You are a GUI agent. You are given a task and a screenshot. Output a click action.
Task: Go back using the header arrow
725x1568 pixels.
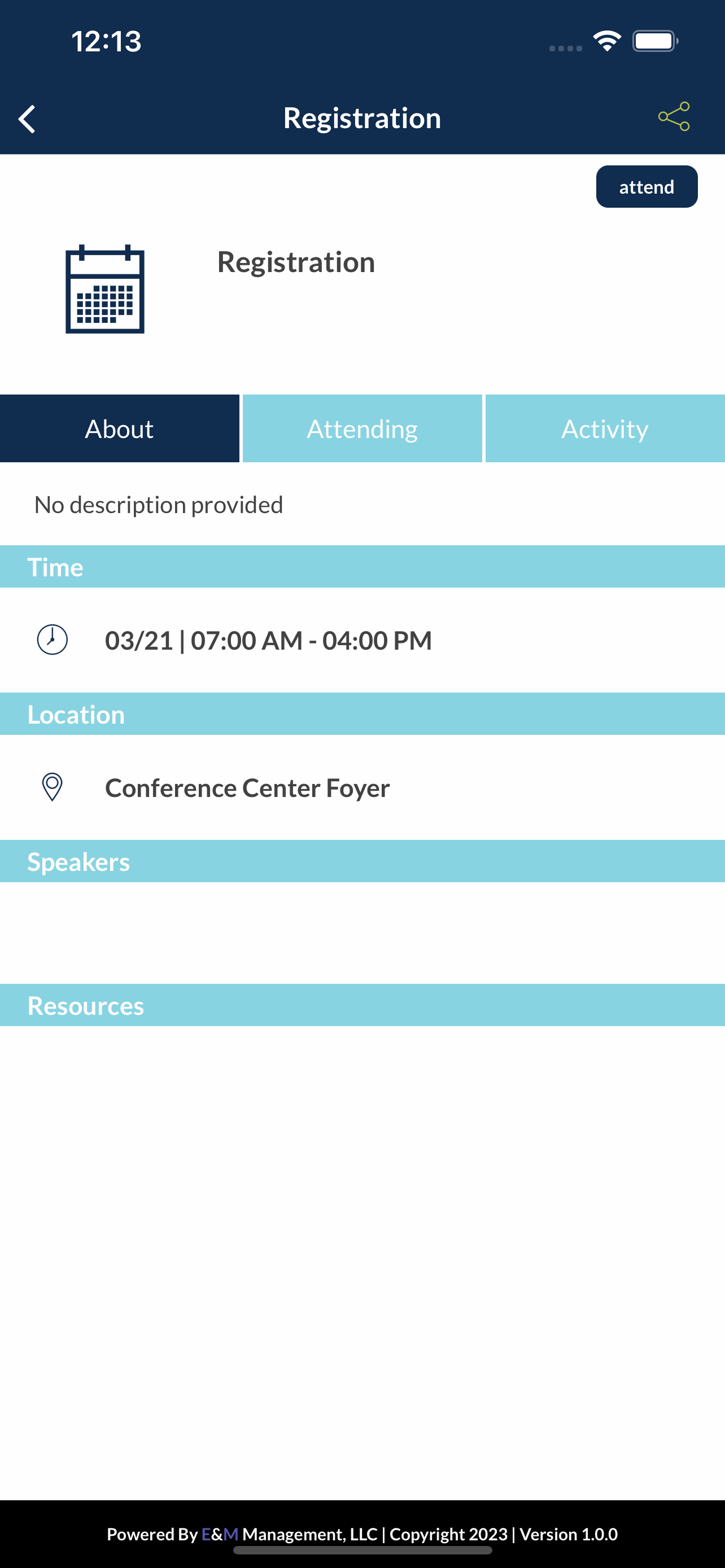point(27,119)
